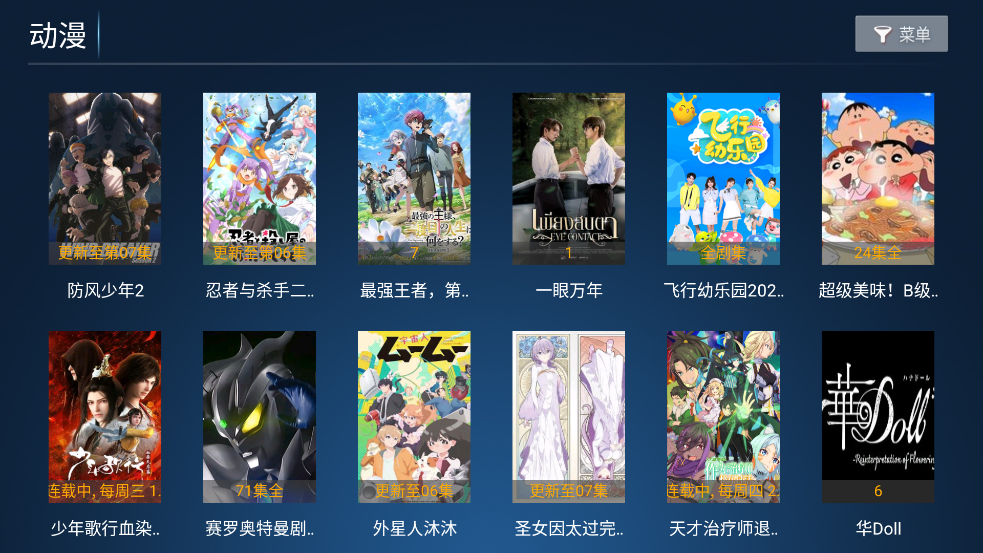Select the 最强王者 anime card
983x553 pixels.
(414, 180)
